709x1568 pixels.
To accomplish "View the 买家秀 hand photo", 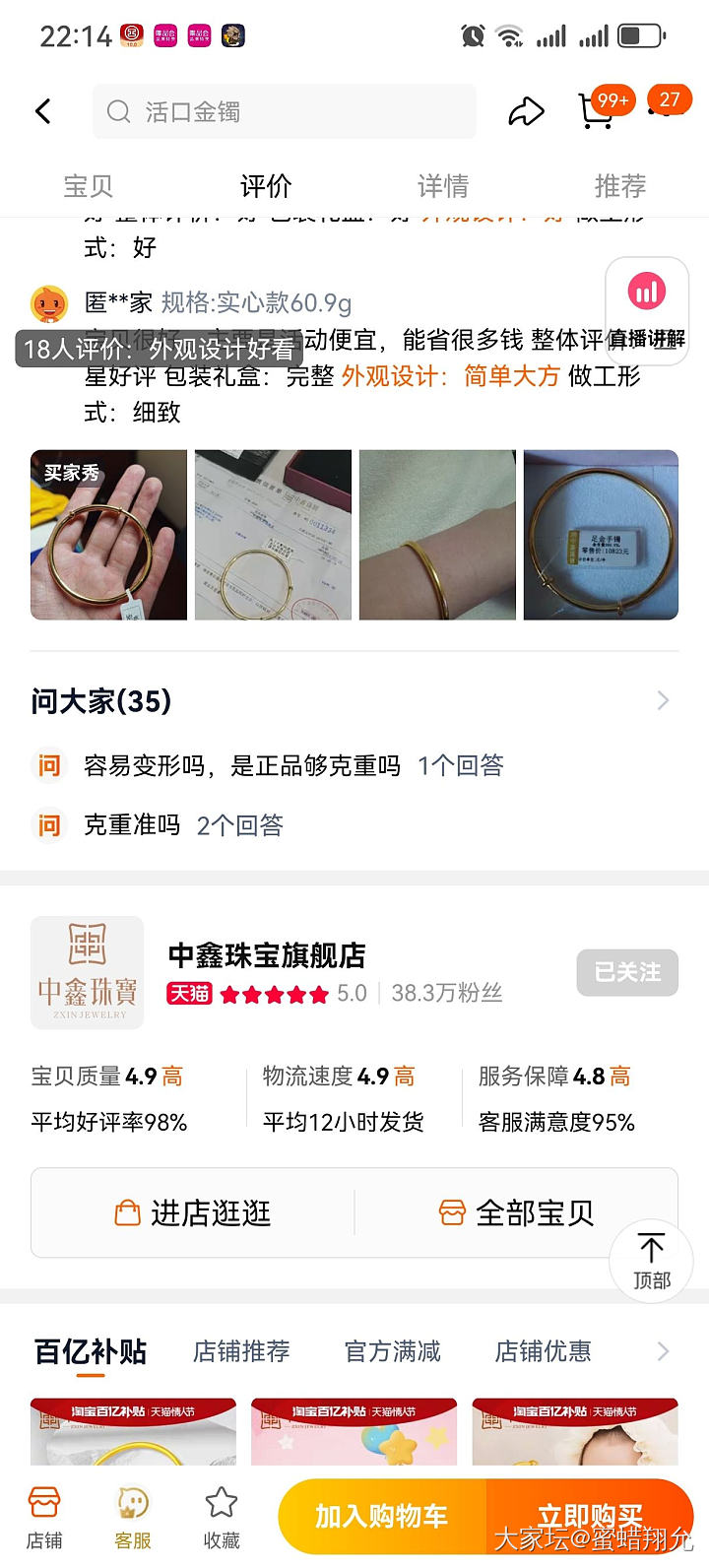I will tap(108, 535).
